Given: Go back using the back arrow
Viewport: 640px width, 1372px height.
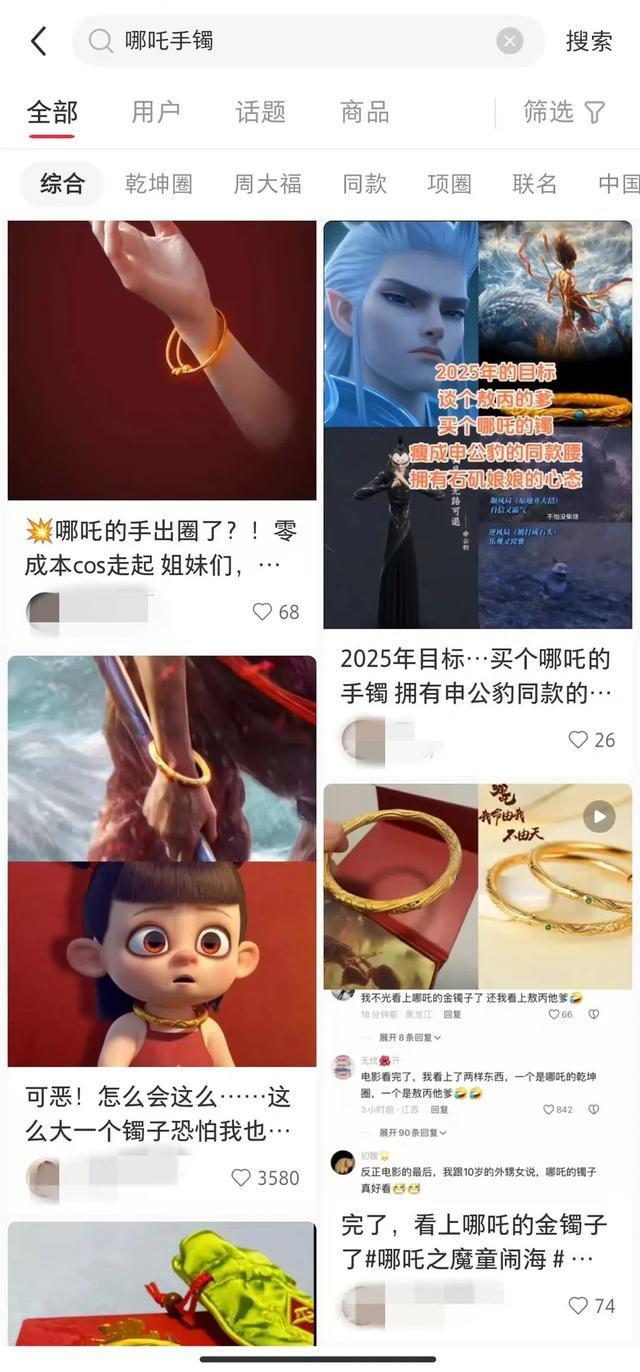Looking at the screenshot, I should pyautogui.click(x=38, y=42).
